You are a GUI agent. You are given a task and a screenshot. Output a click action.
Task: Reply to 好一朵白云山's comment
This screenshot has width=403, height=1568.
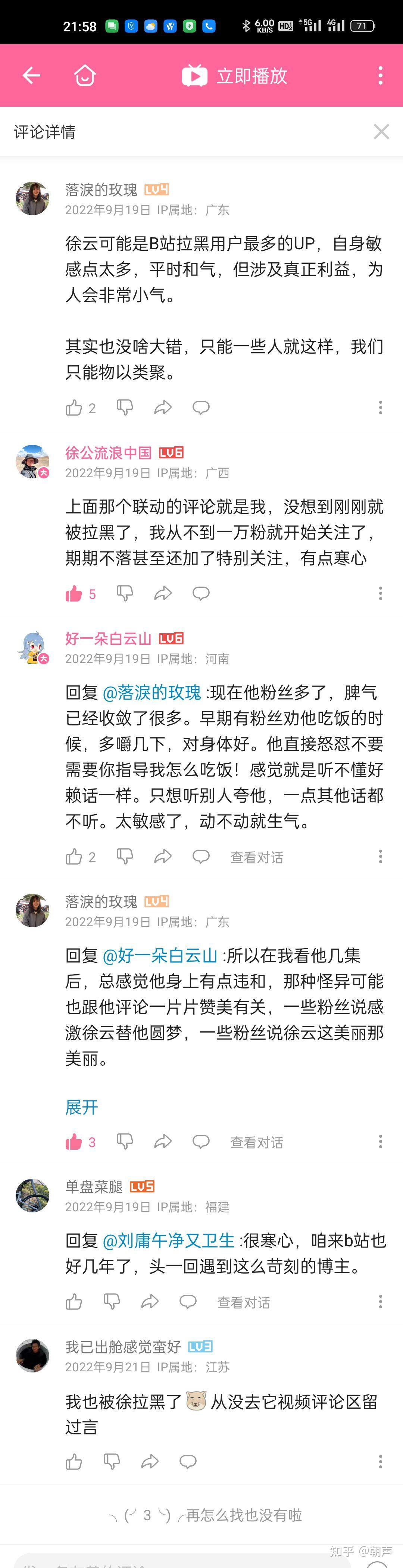[201, 857]
